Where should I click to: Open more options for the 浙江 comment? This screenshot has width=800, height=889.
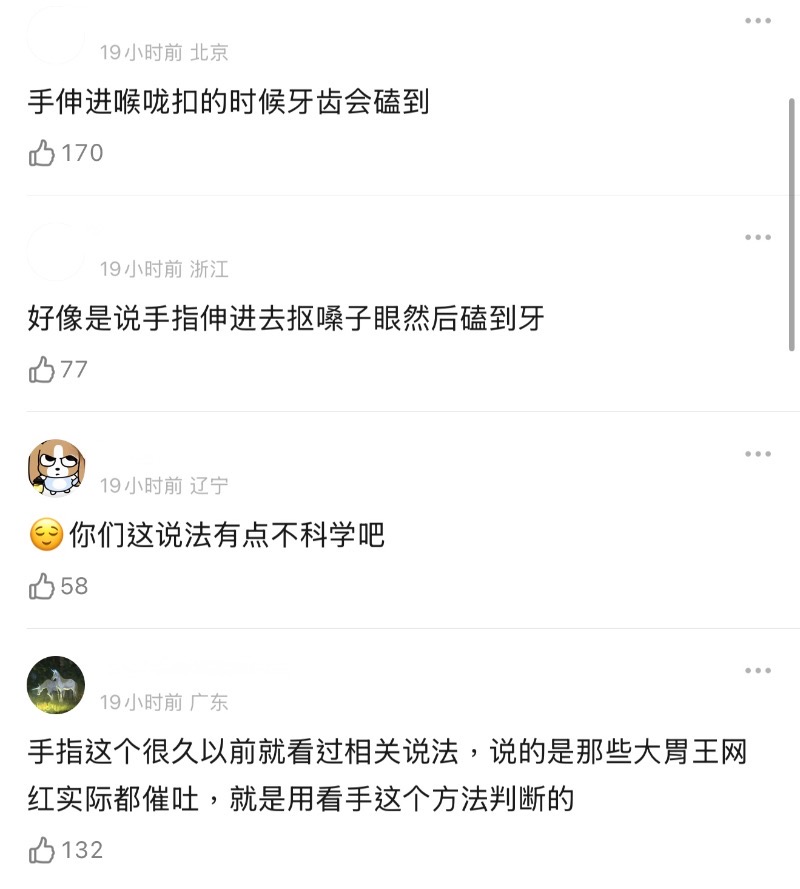(x=757, y=238)
